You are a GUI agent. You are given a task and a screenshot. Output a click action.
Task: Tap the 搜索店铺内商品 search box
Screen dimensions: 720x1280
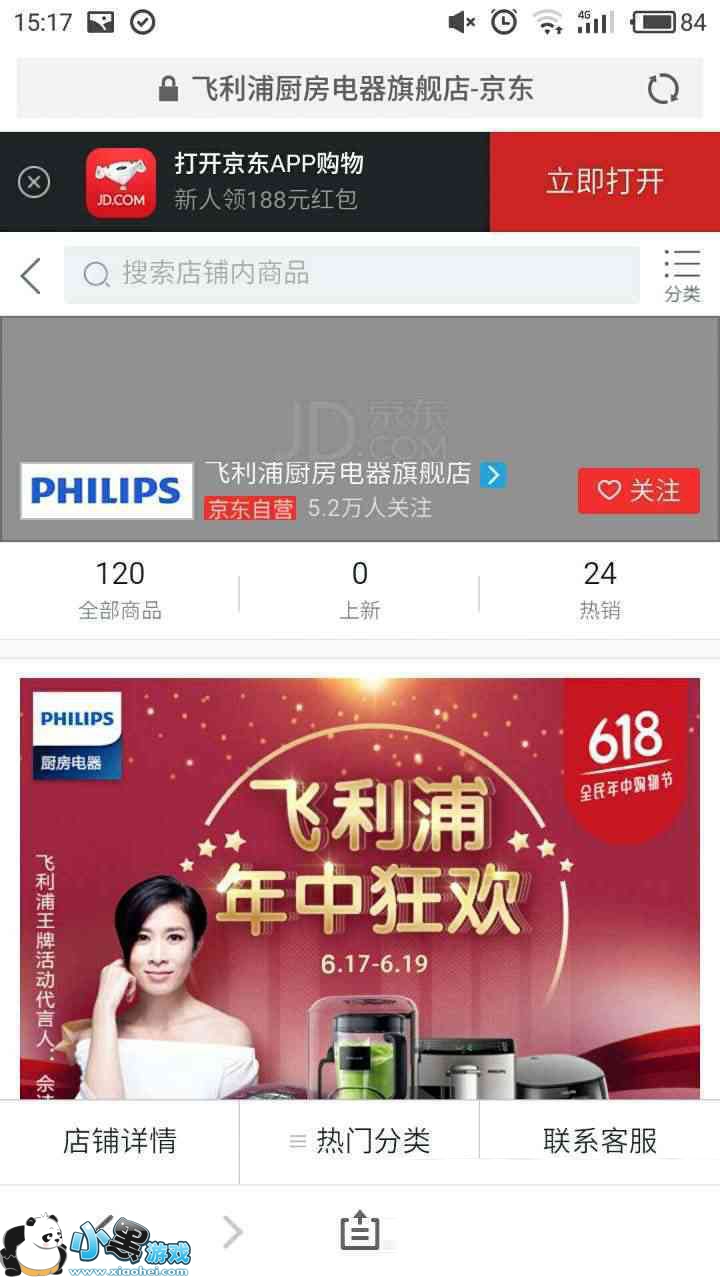350,274
